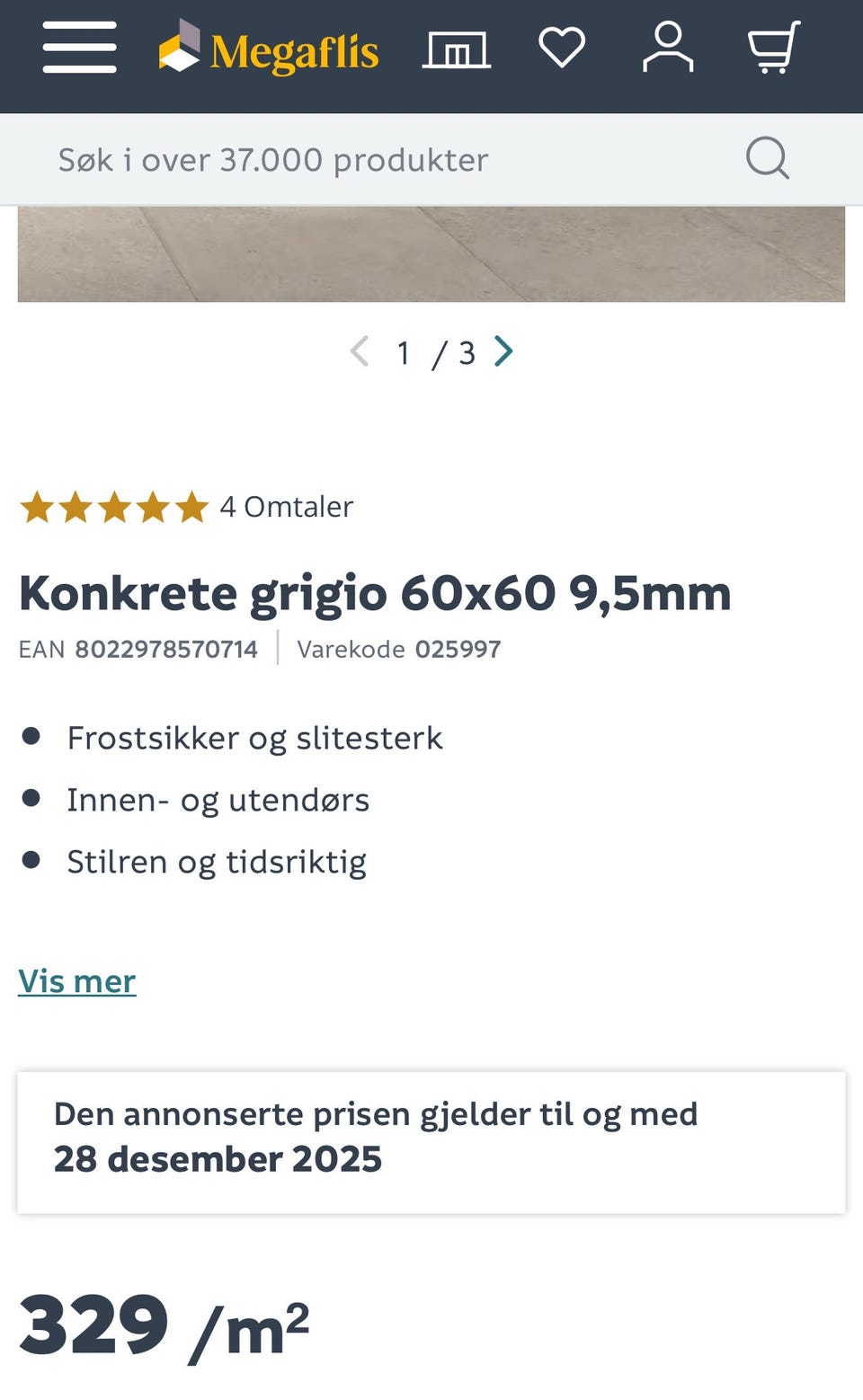Expand product details via Vis mer
Viewport: 863px width, 1400px height.
click(77, 981)
